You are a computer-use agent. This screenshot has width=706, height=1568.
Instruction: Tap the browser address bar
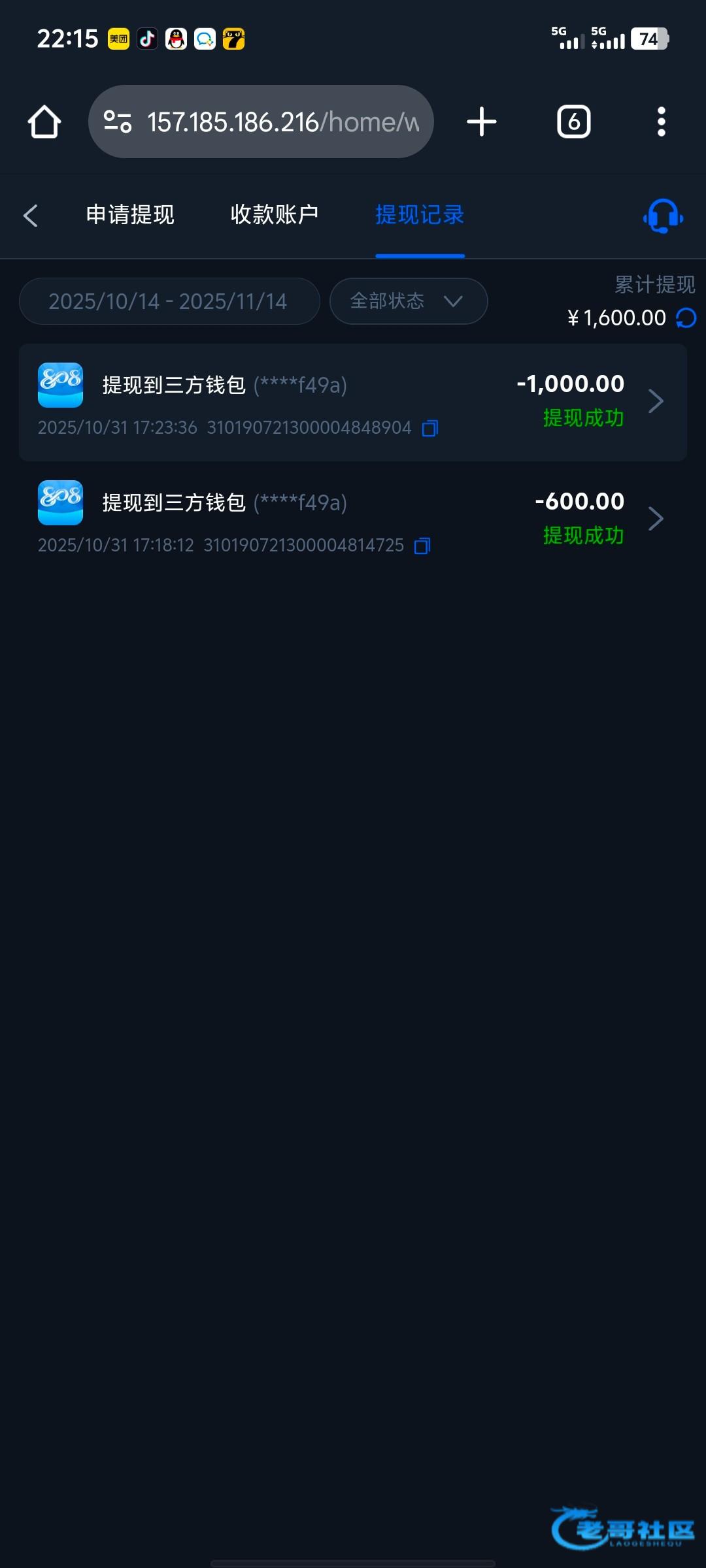261,122
